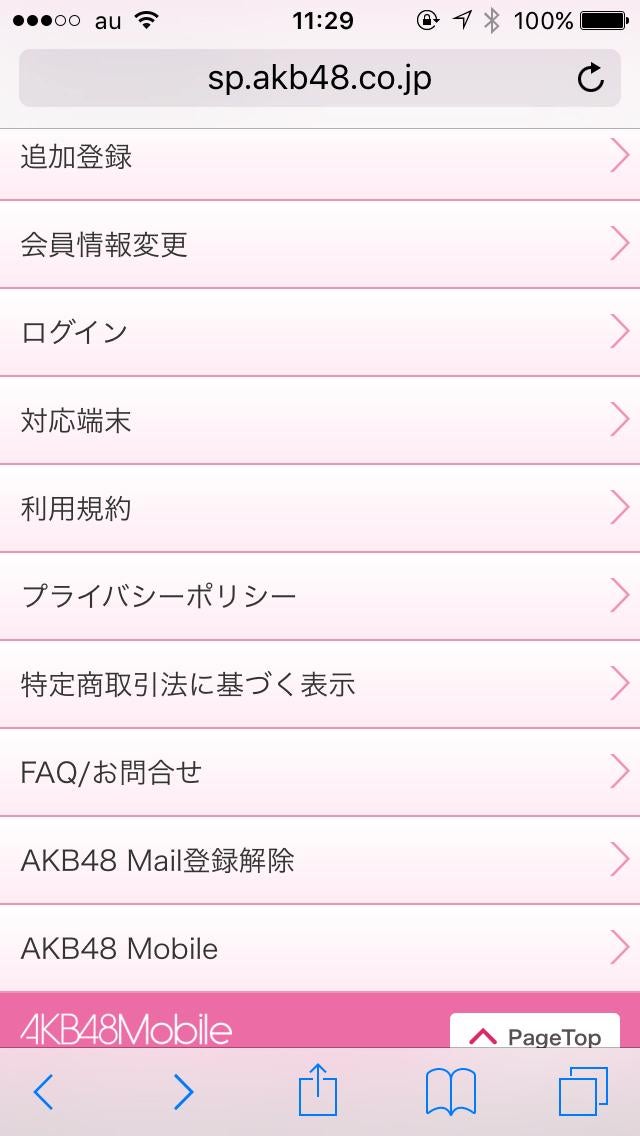Open 会員情報変更 settings
The image size is (640, 1136).
pos(320,245)
